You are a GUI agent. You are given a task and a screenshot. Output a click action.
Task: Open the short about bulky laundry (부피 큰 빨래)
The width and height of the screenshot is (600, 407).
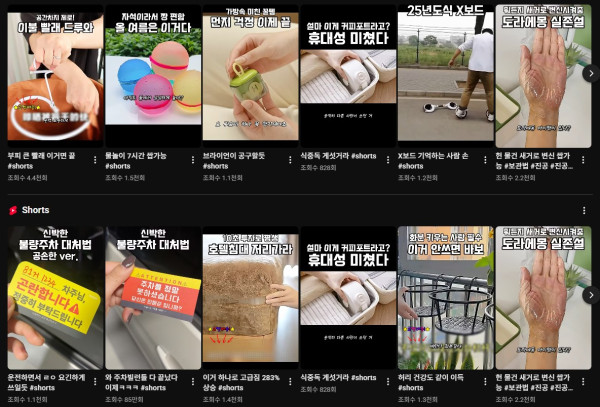(54, 75)
